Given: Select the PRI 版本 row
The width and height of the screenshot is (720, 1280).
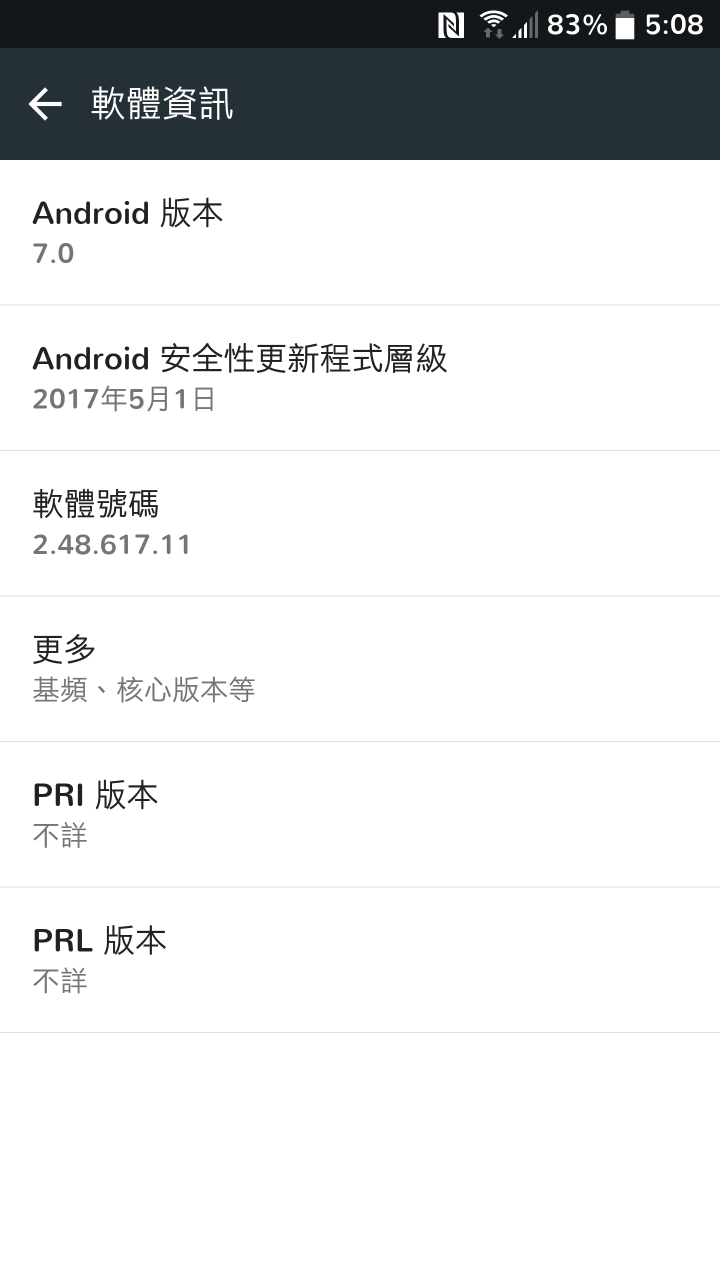Looking at the screenshot, I should pyautogui.click(x=360, y=814).
